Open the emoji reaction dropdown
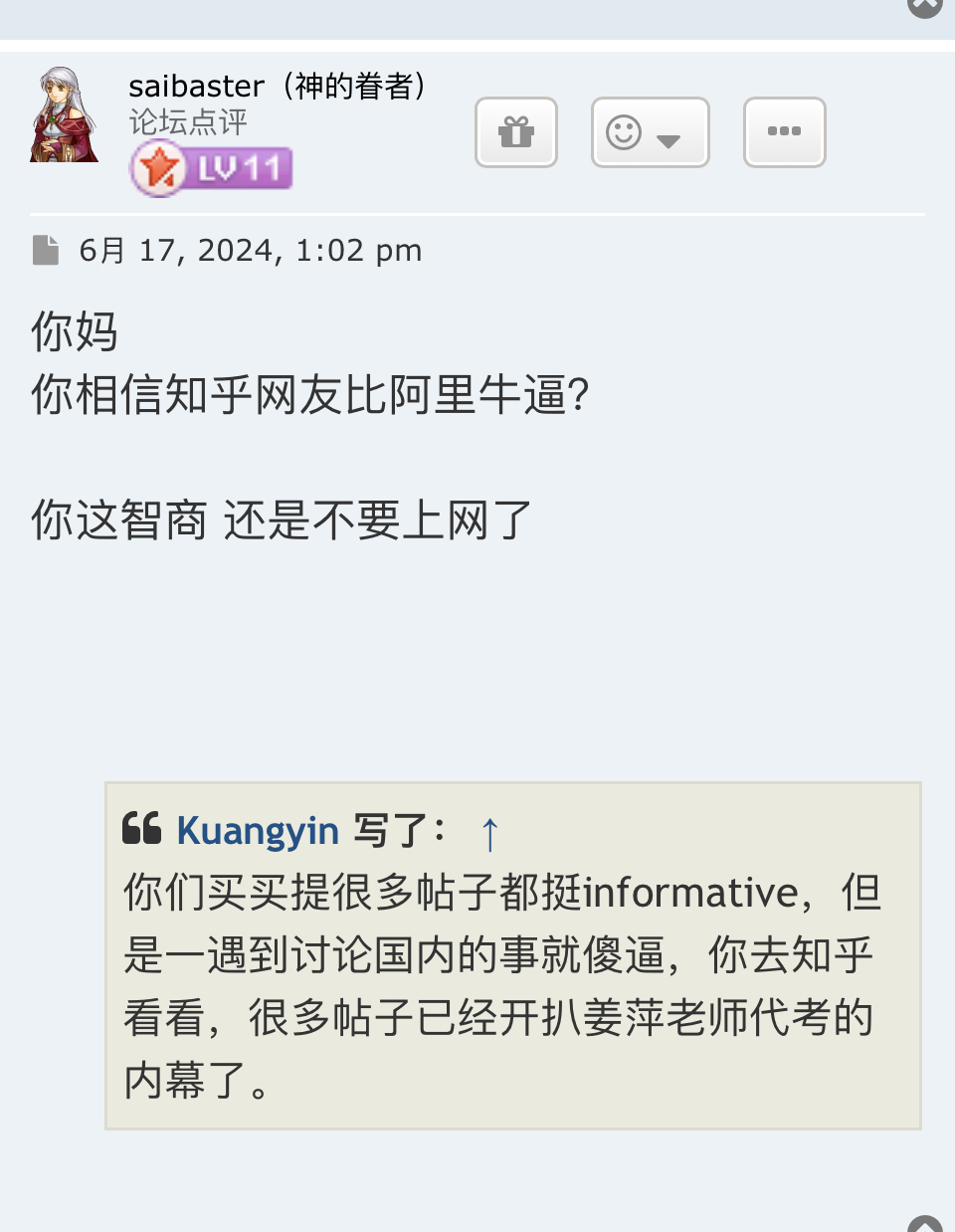Screen dimensions: 955x1232 click(650, 132)
